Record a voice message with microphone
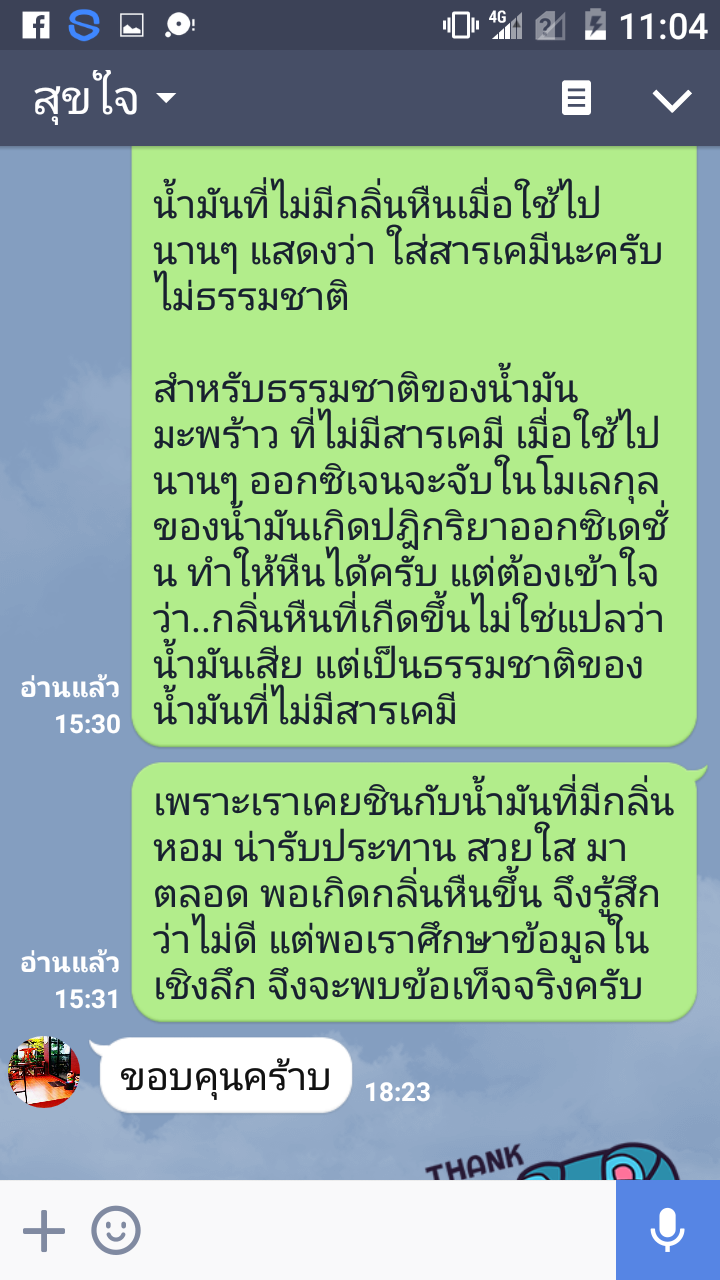Image resolution: width=720 pixels, height=1280 pixels. click(x=667, y=1230)
